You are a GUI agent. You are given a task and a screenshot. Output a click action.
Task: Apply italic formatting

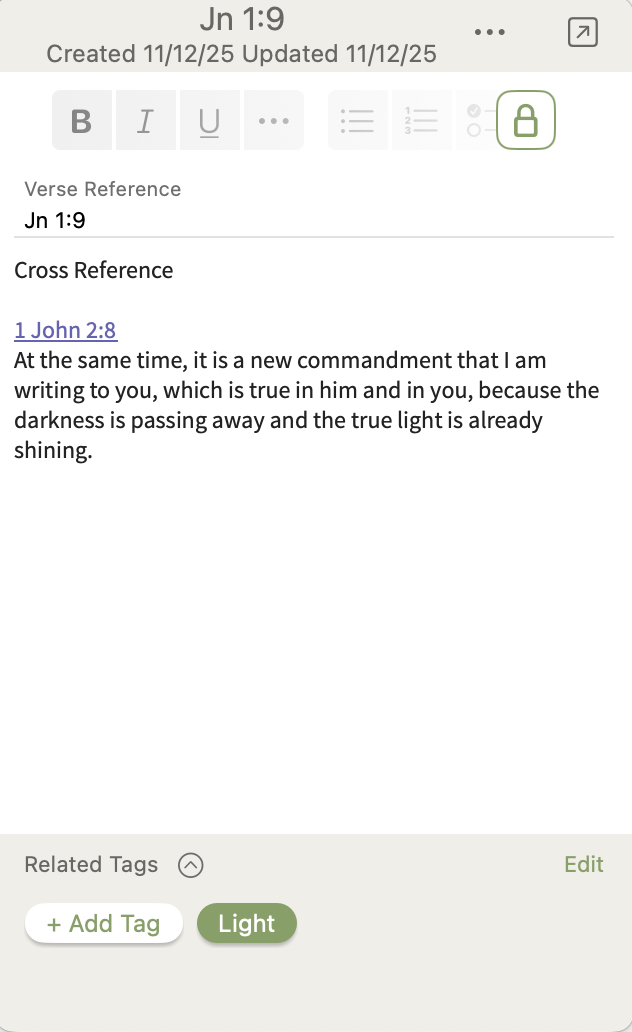[146, 121]
